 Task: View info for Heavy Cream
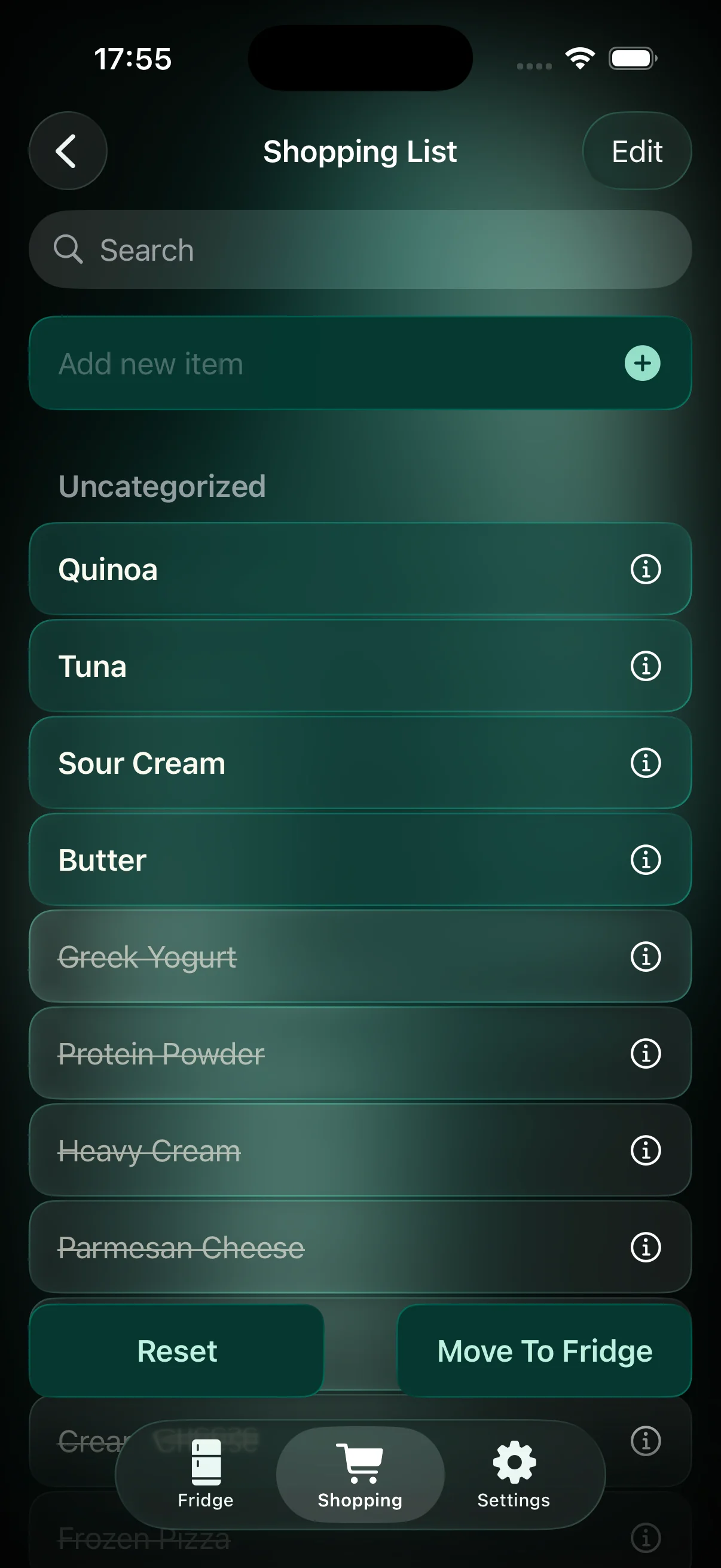click(645, 1150)
